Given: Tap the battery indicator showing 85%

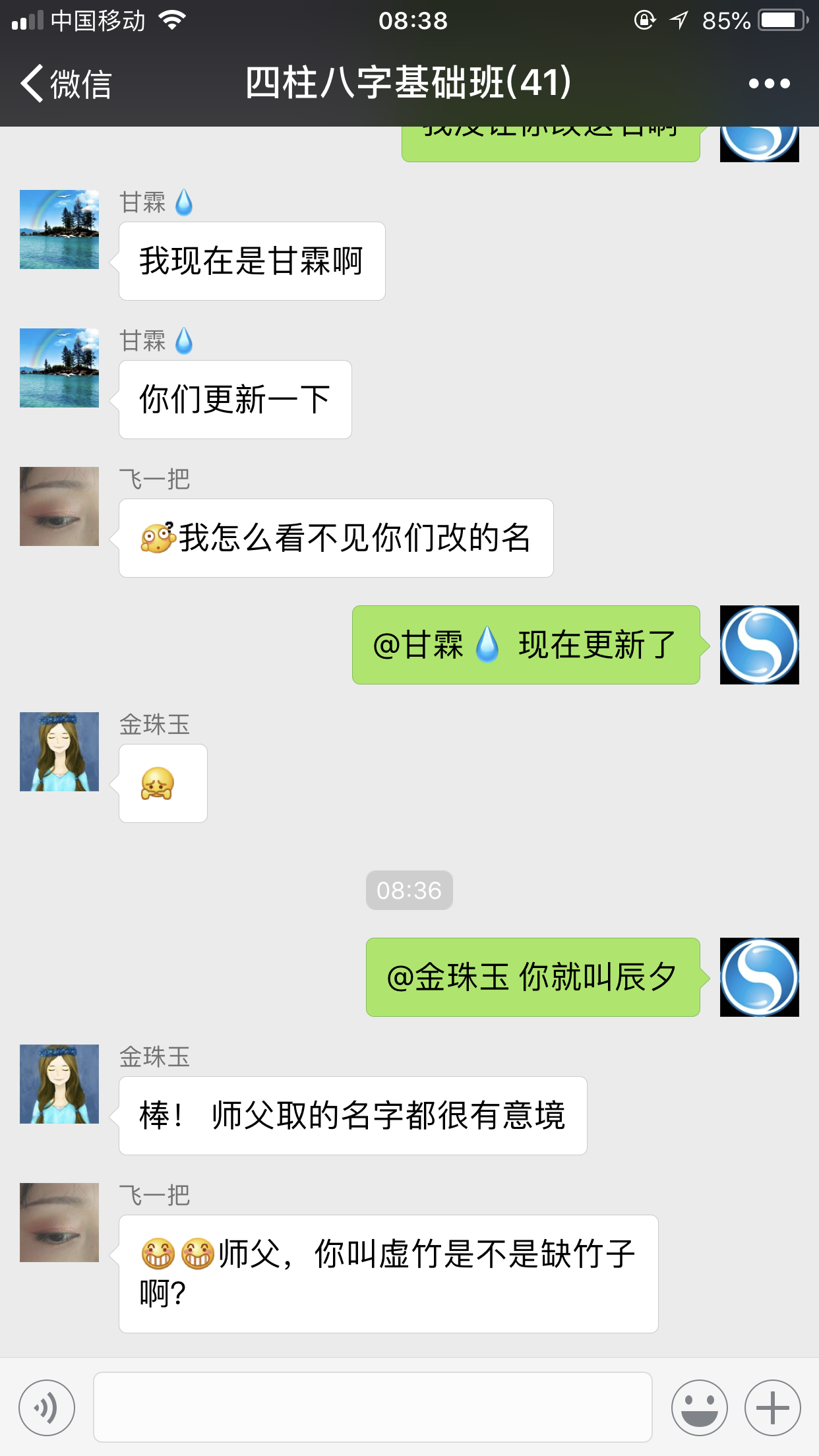Looking at the screenshot, I should click(781, 20).
